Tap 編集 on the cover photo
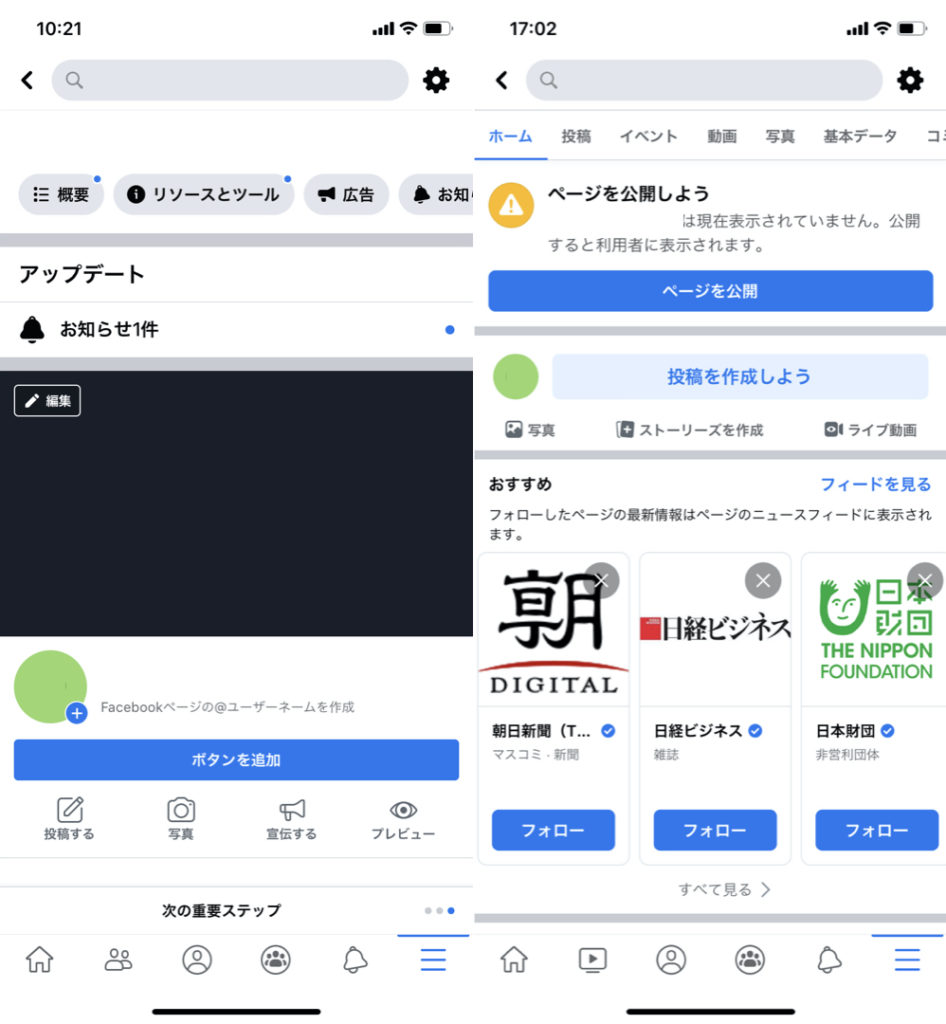The image size is (946, 1024). pyautogui.click(x=47, y=401)
